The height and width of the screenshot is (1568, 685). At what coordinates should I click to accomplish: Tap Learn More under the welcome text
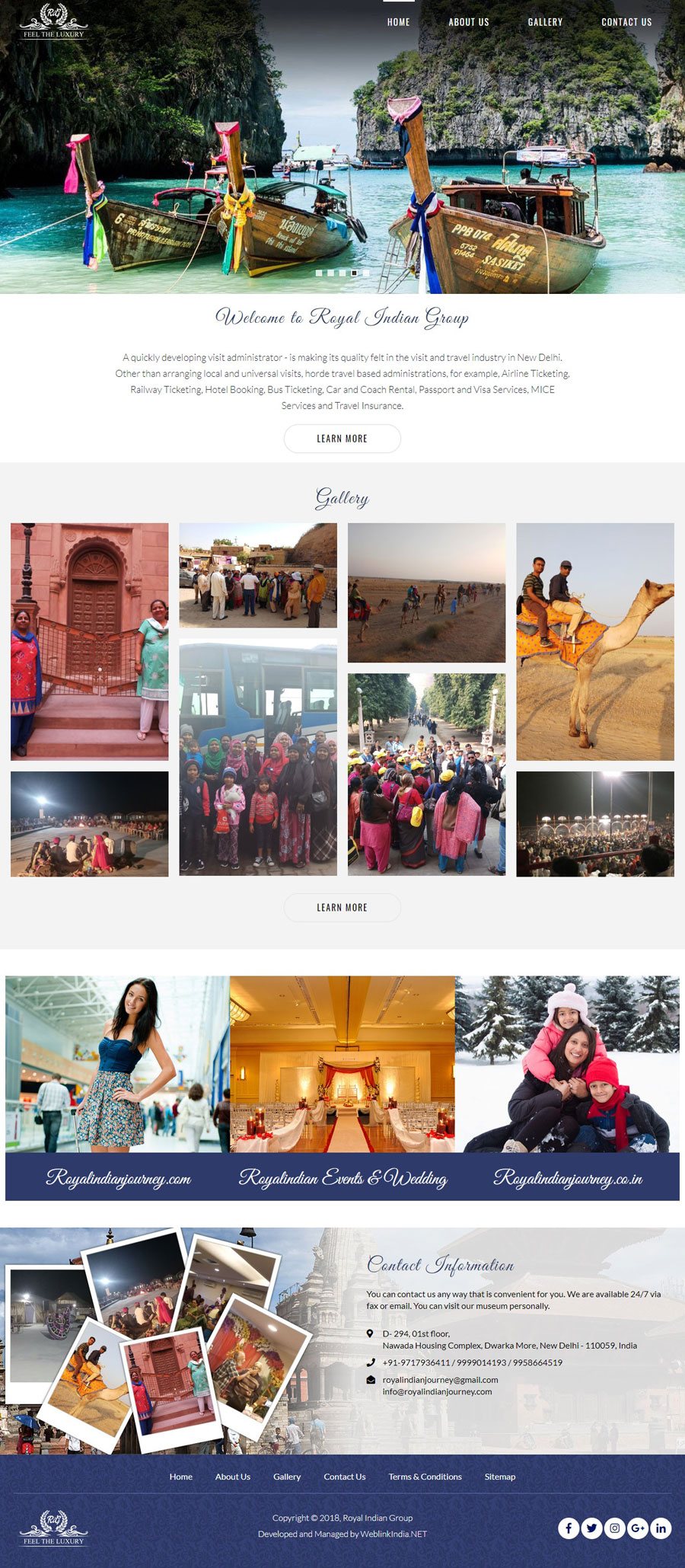click(342, 439)
